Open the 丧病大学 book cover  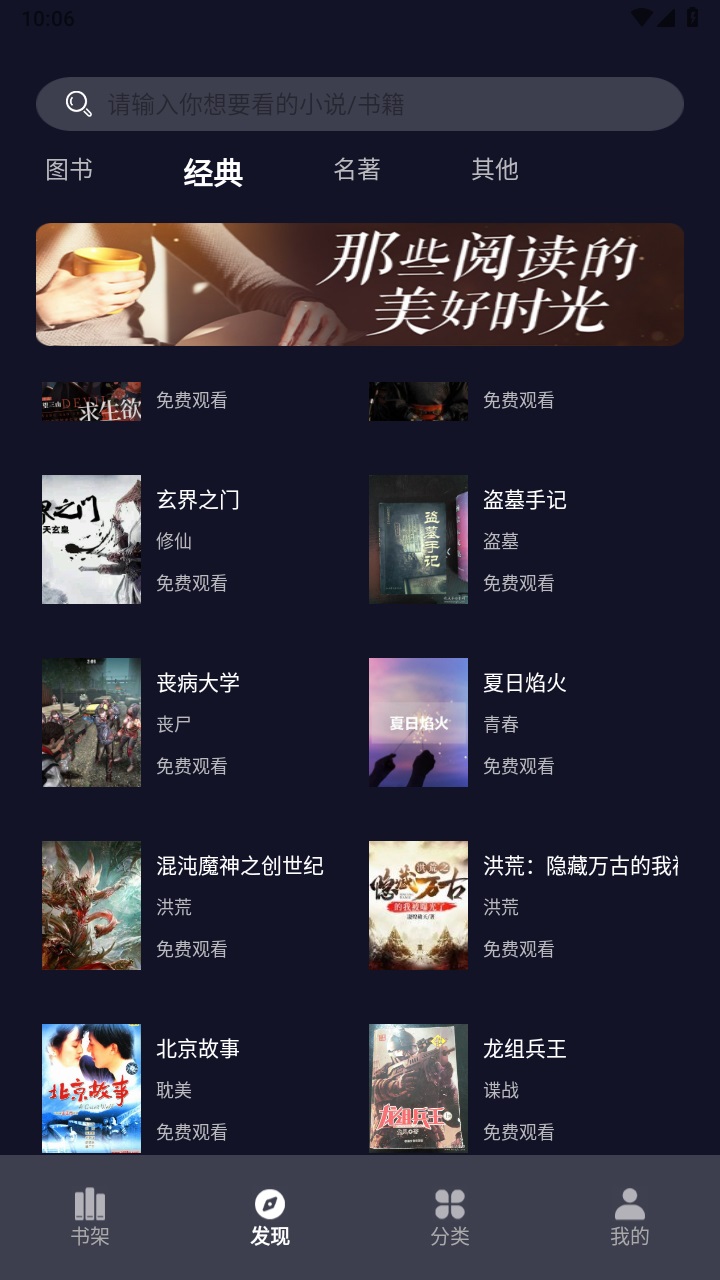coord(91,722)
